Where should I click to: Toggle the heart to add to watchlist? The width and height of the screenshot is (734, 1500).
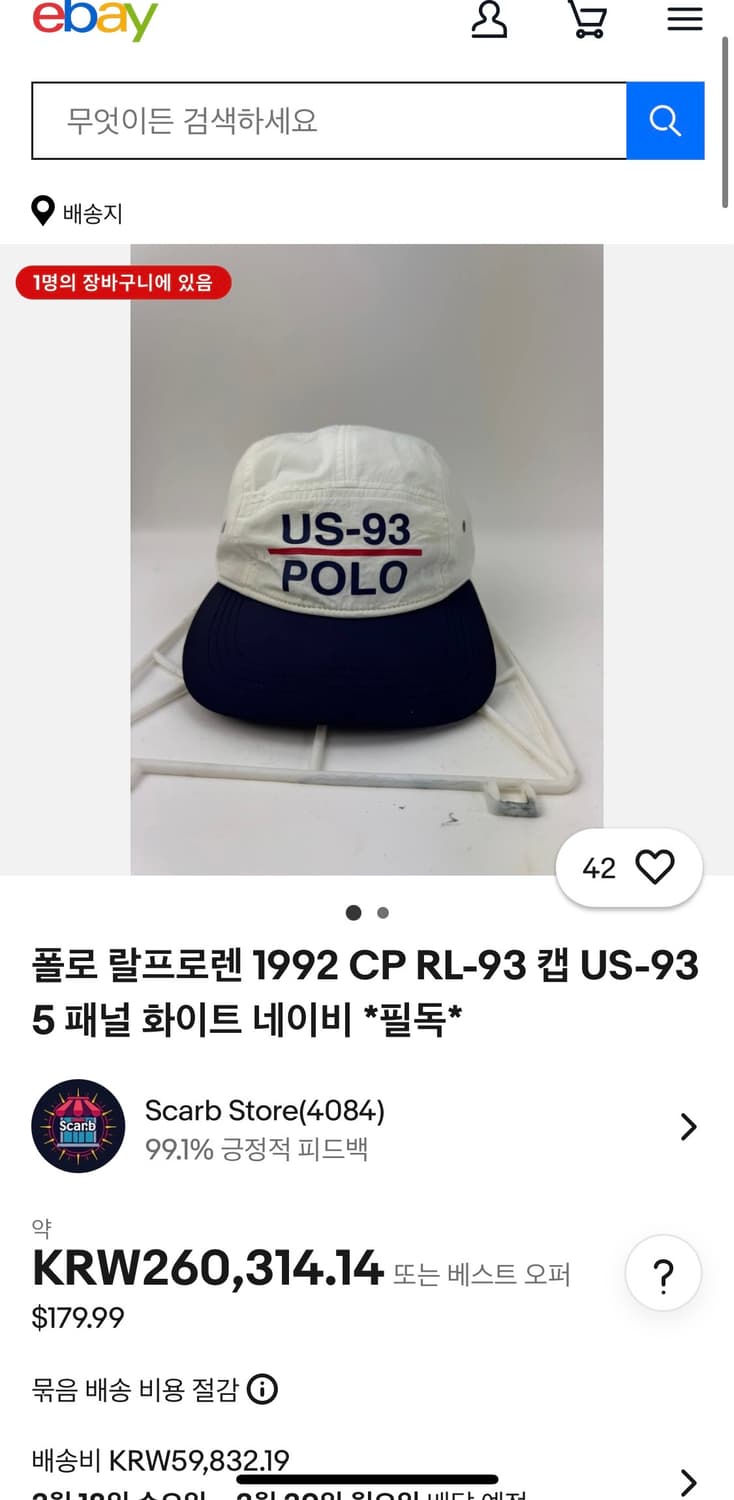(x=655, y=867)
